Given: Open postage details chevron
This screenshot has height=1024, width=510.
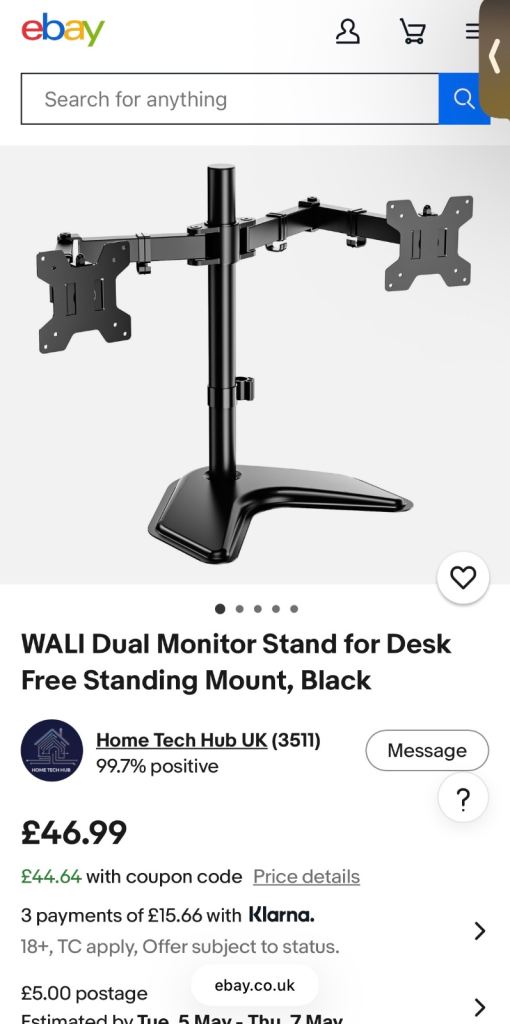Looking at the screenshot, I should (x=480, y=1006).
